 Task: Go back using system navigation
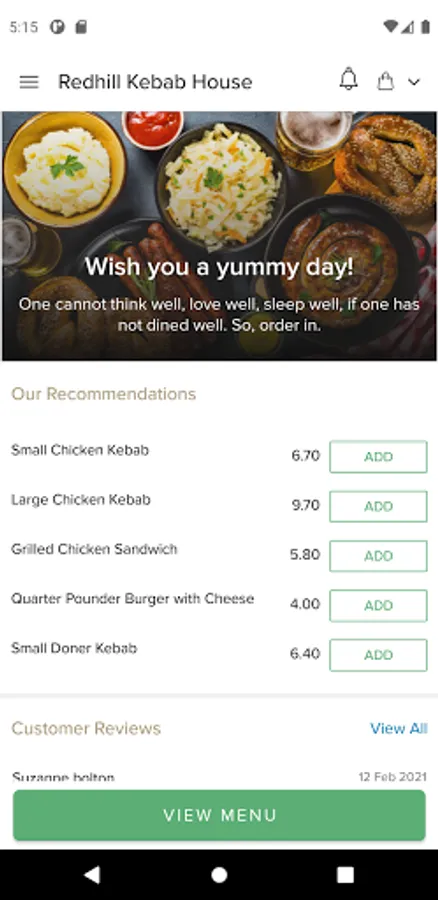pos(92,875)
